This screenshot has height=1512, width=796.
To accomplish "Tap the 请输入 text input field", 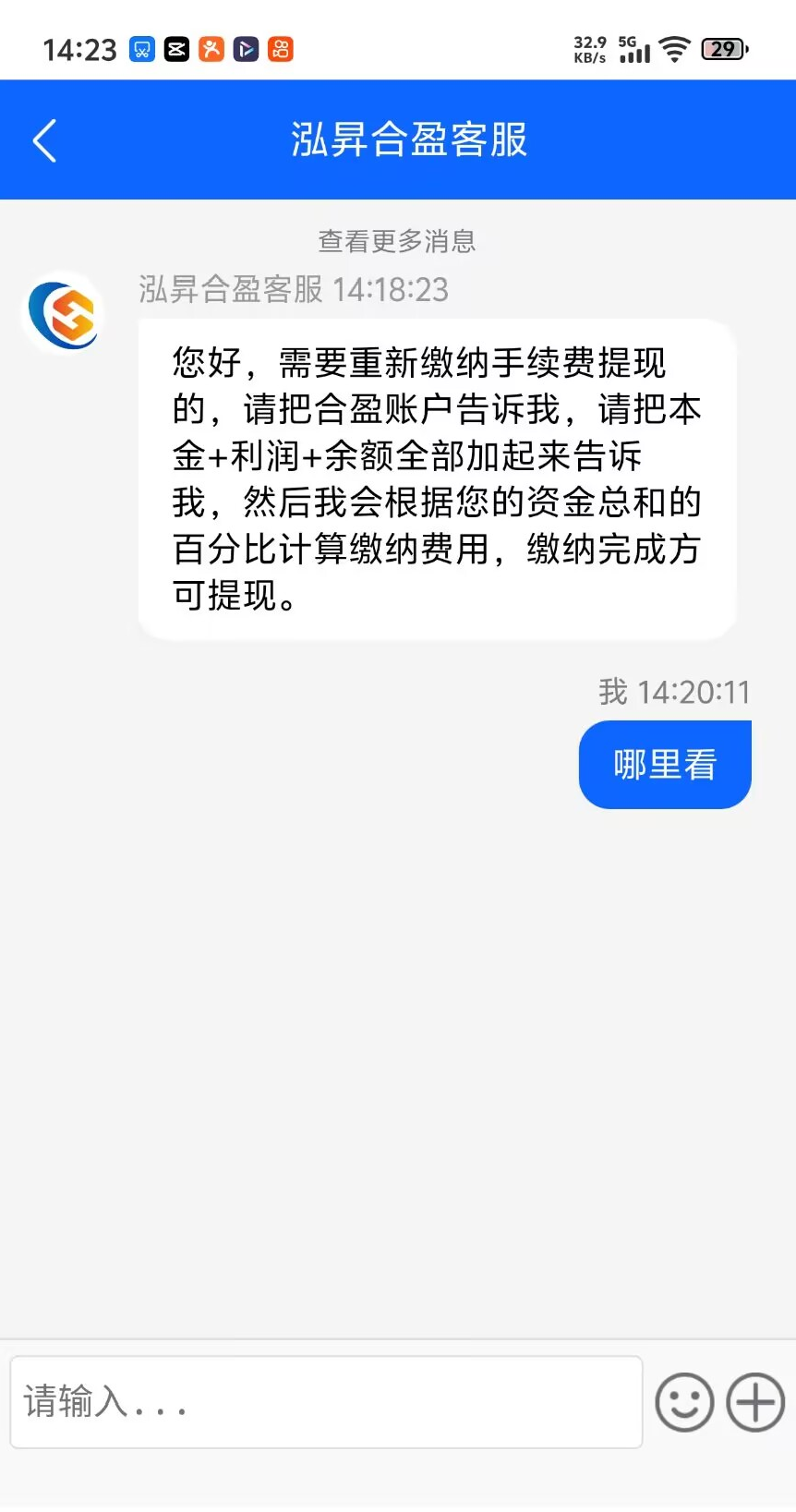I will point(325,1402).
